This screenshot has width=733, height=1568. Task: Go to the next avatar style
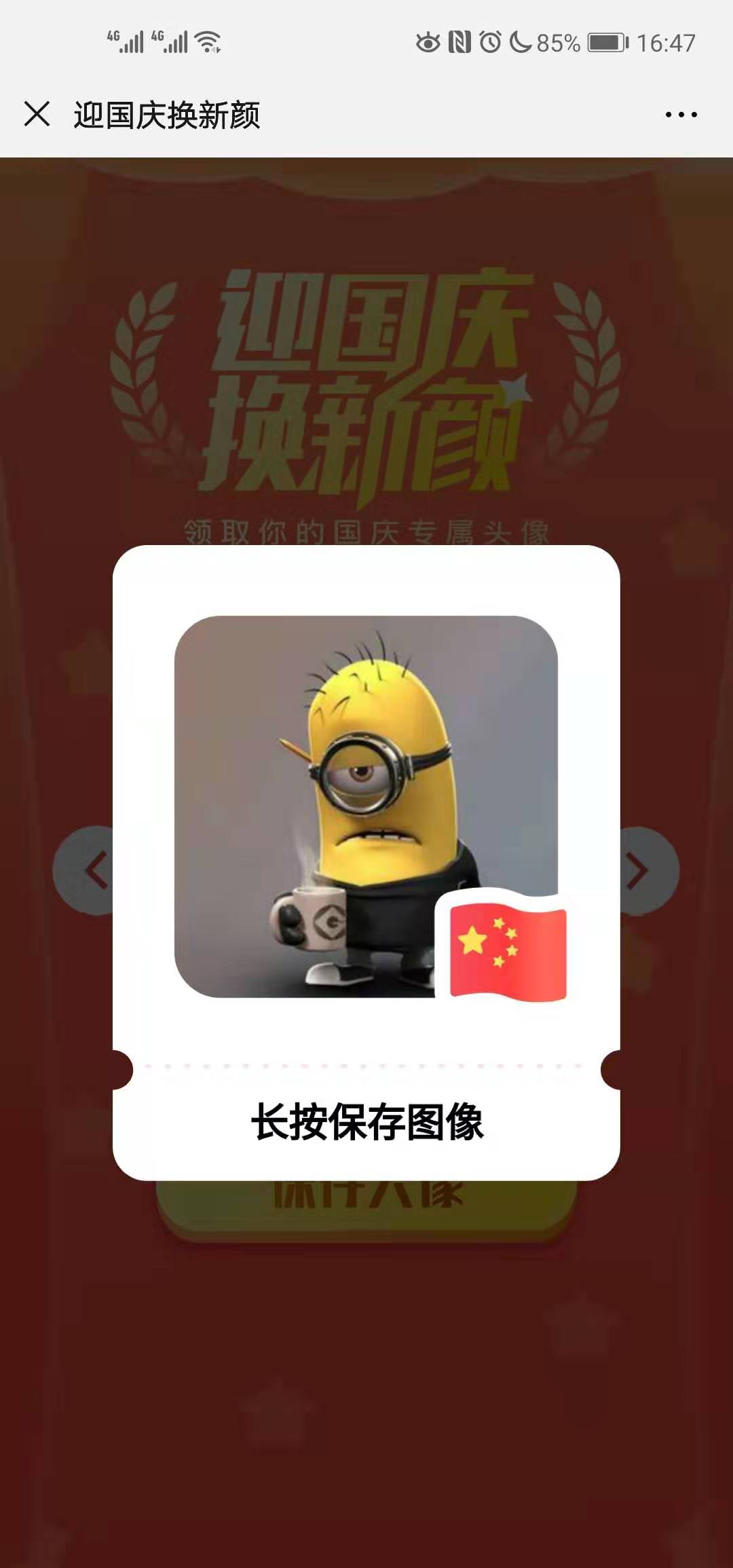point(645,871)
